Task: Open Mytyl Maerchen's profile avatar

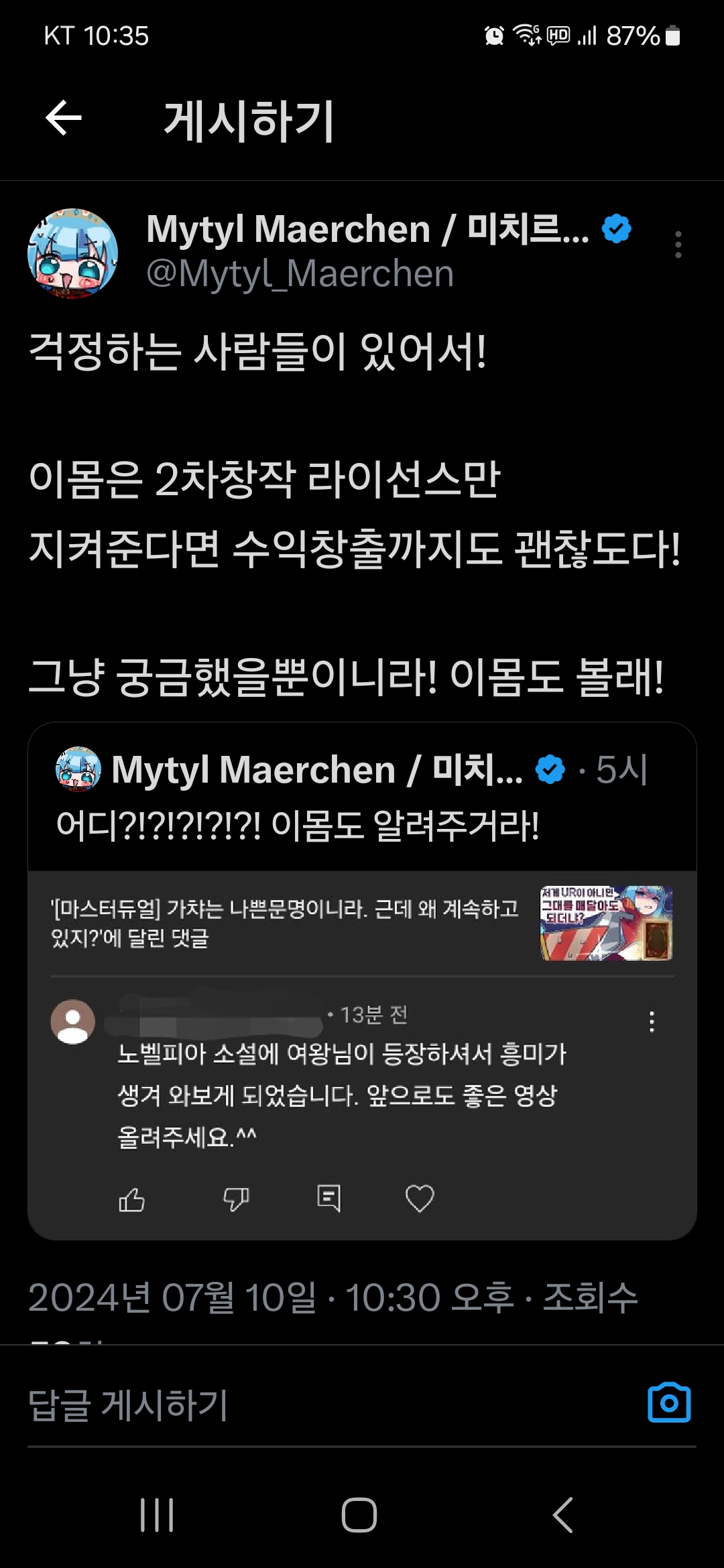Action: click(72, 253)
